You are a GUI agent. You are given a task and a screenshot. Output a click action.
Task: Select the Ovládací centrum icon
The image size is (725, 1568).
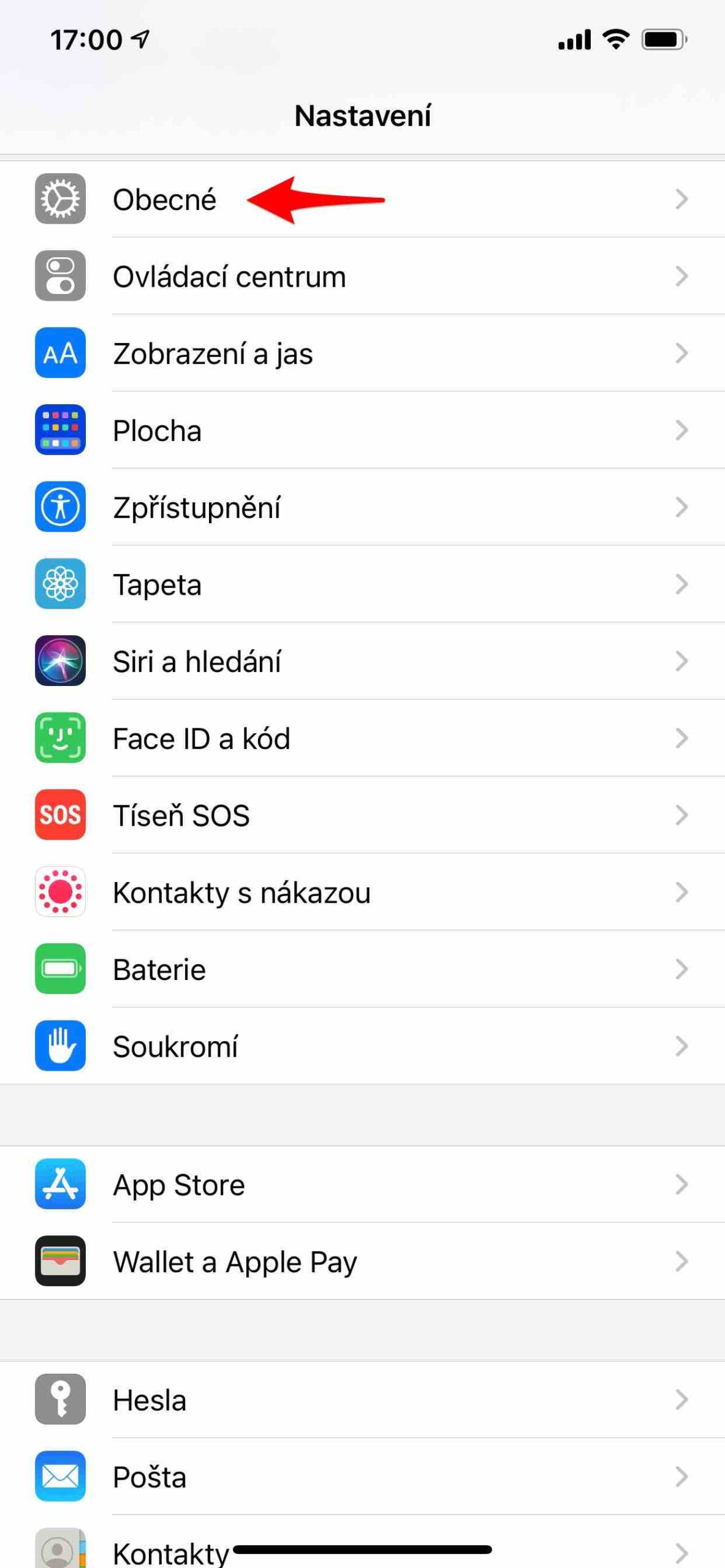point(60,276)
